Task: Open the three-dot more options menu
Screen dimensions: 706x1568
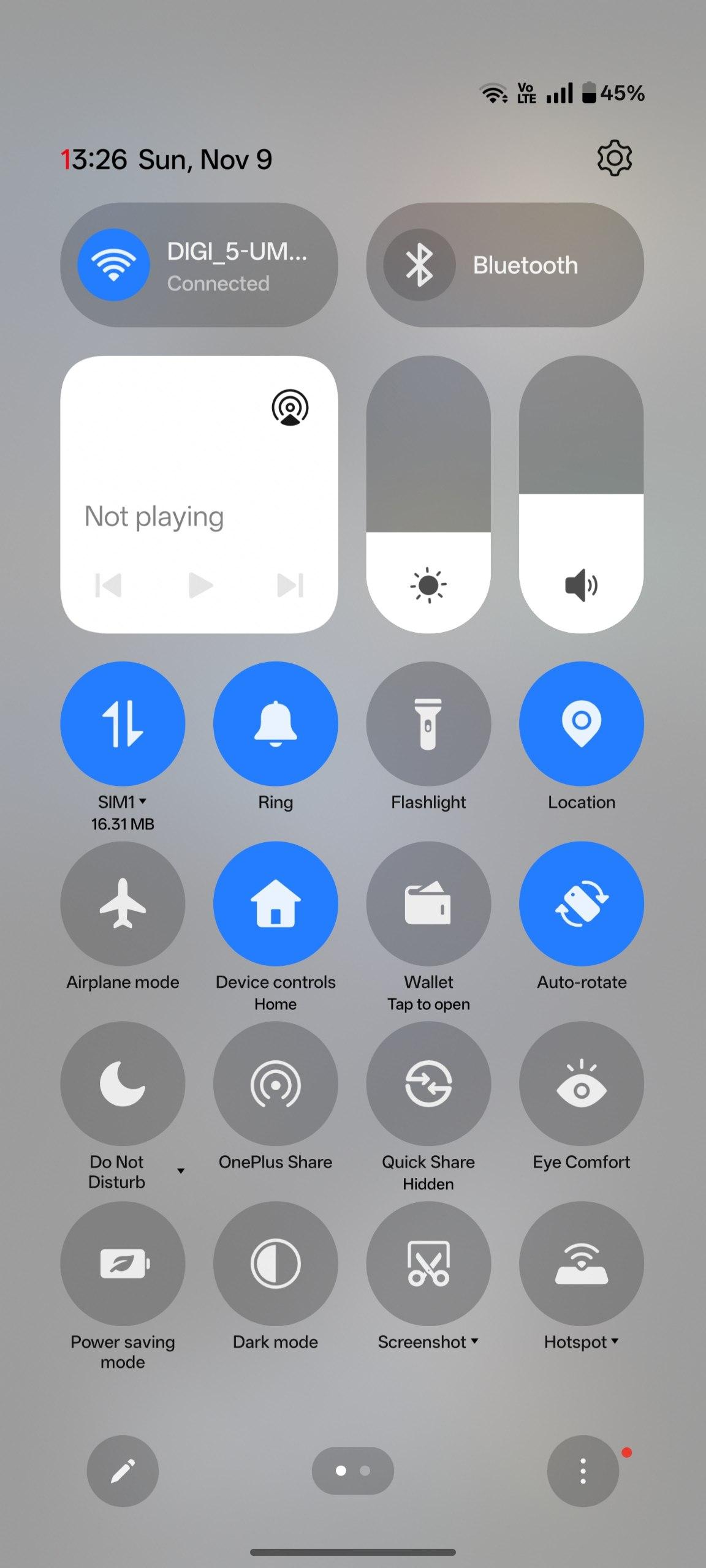Action: tap(583, 1471)
